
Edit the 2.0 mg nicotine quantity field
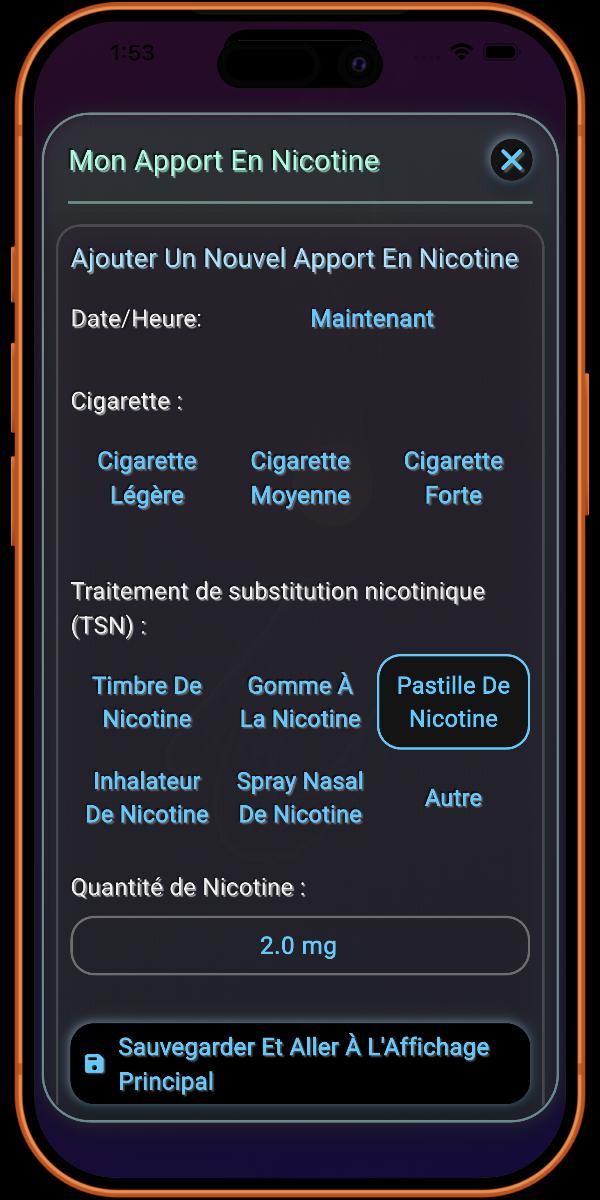(x=299, y=946)
